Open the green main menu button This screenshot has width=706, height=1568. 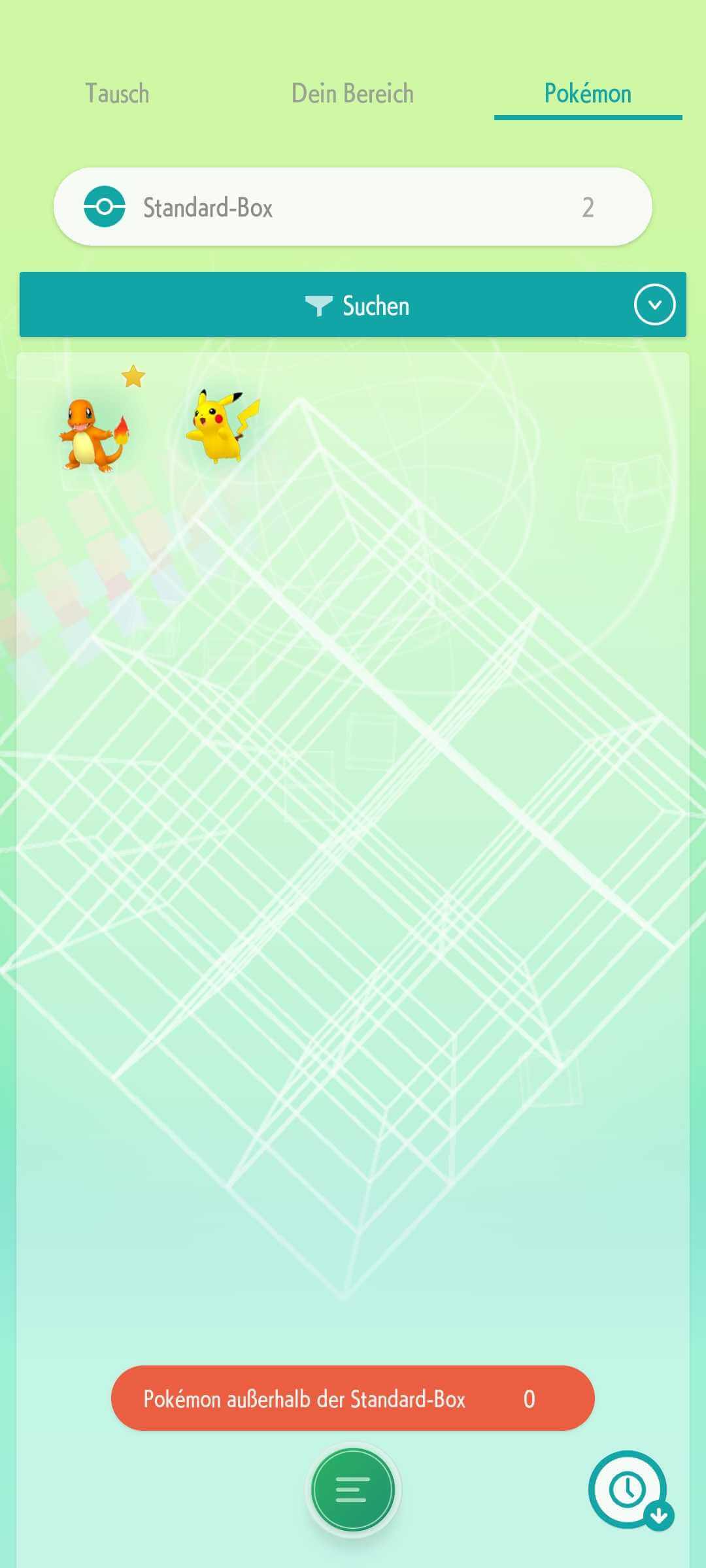point(352,1490)
